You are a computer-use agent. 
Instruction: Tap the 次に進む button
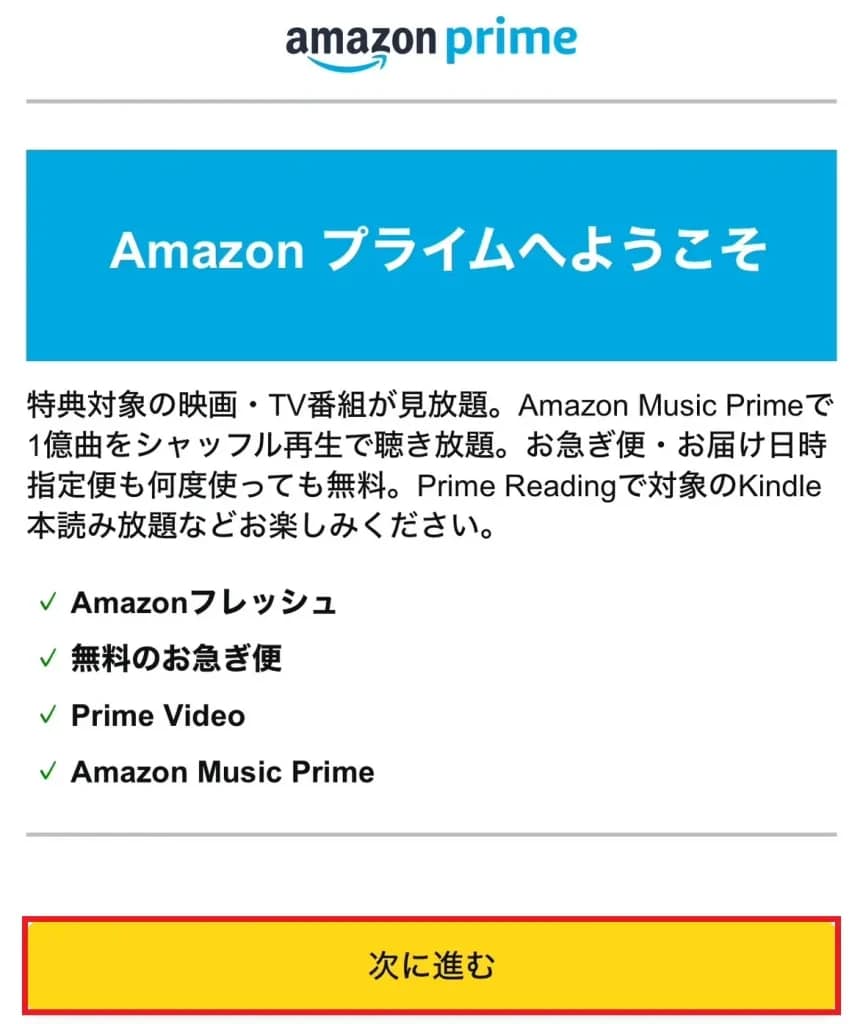tap(431, 965)
